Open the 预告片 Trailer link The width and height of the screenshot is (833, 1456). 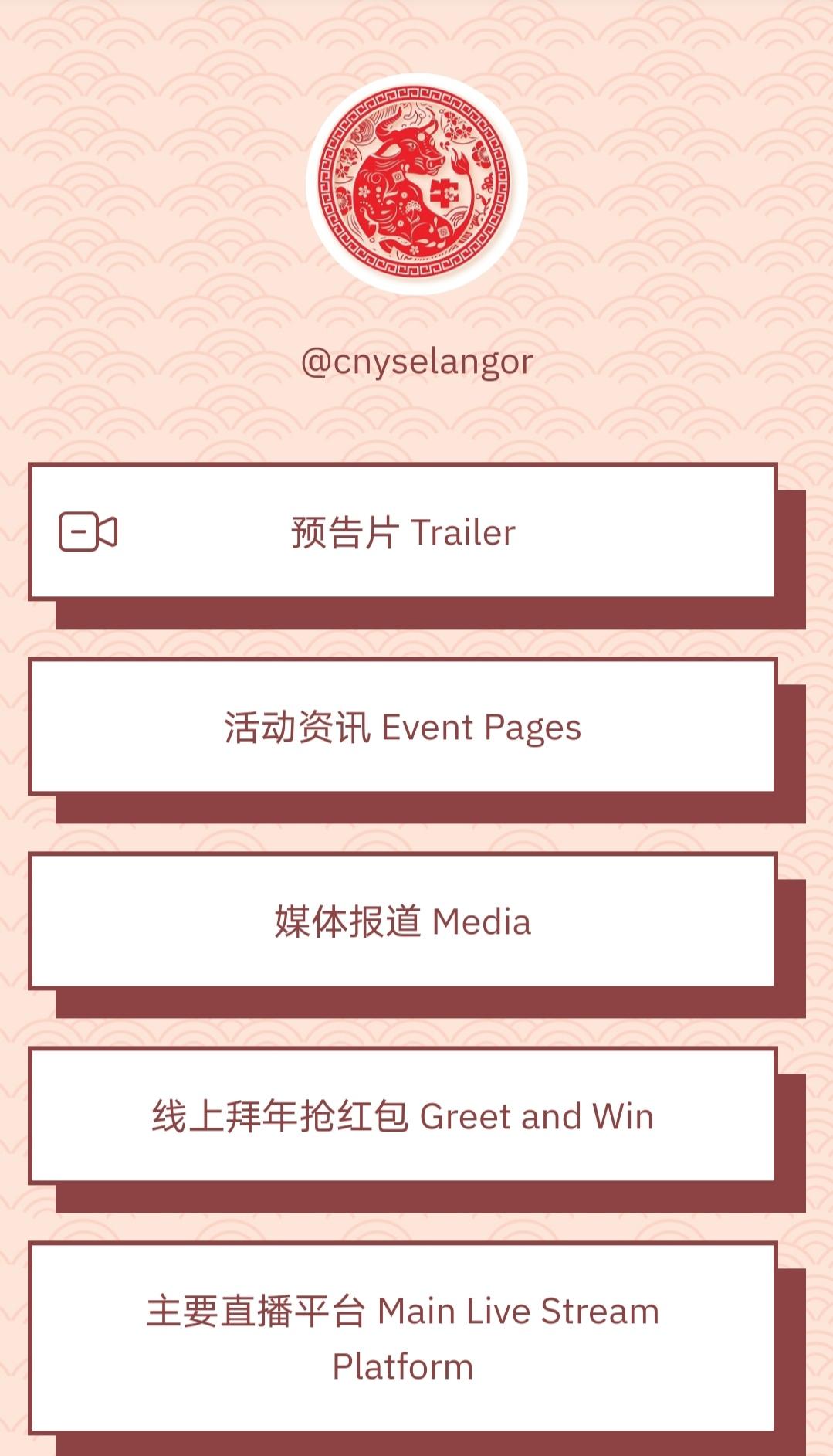402,532
